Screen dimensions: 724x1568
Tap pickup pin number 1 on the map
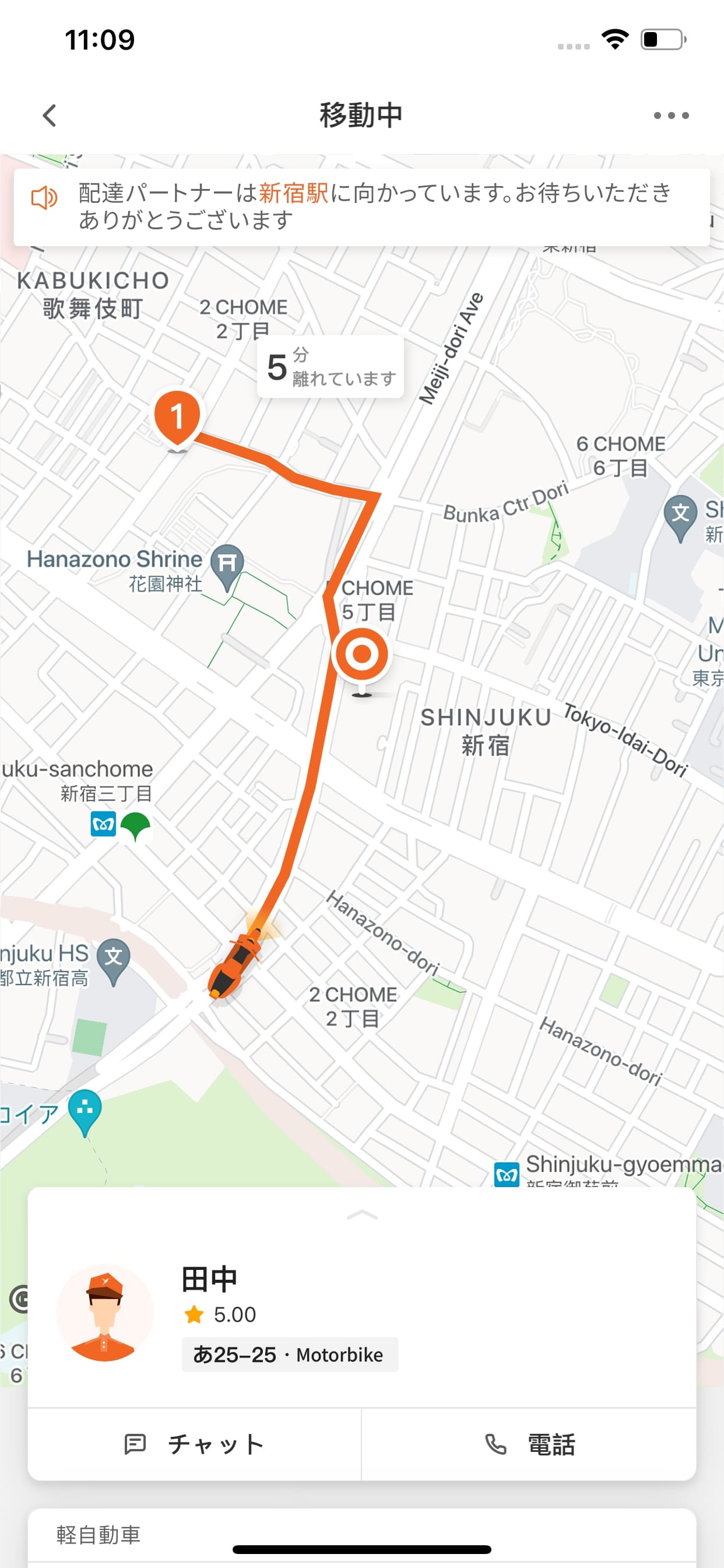click(x=177, y=417)
